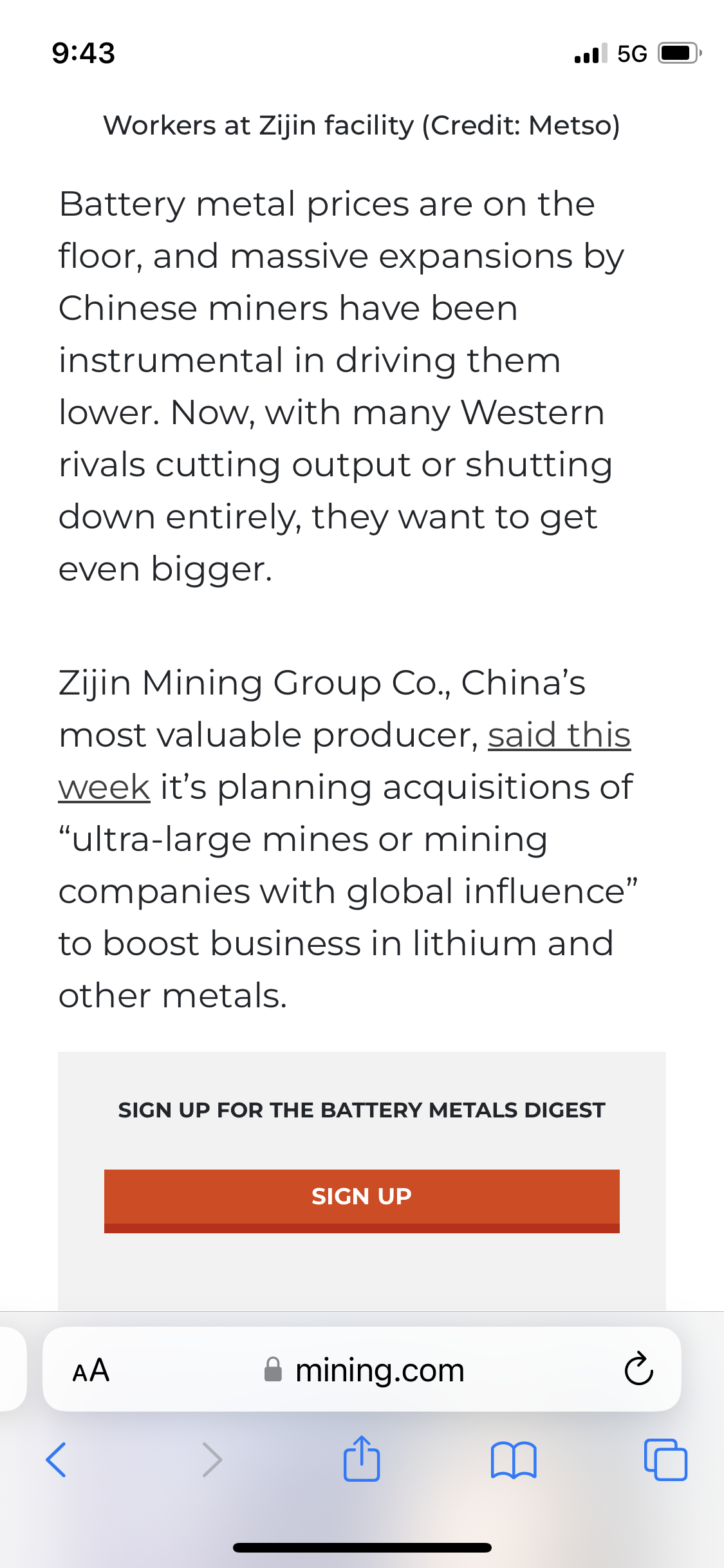Reload the page

(638, 1370)
